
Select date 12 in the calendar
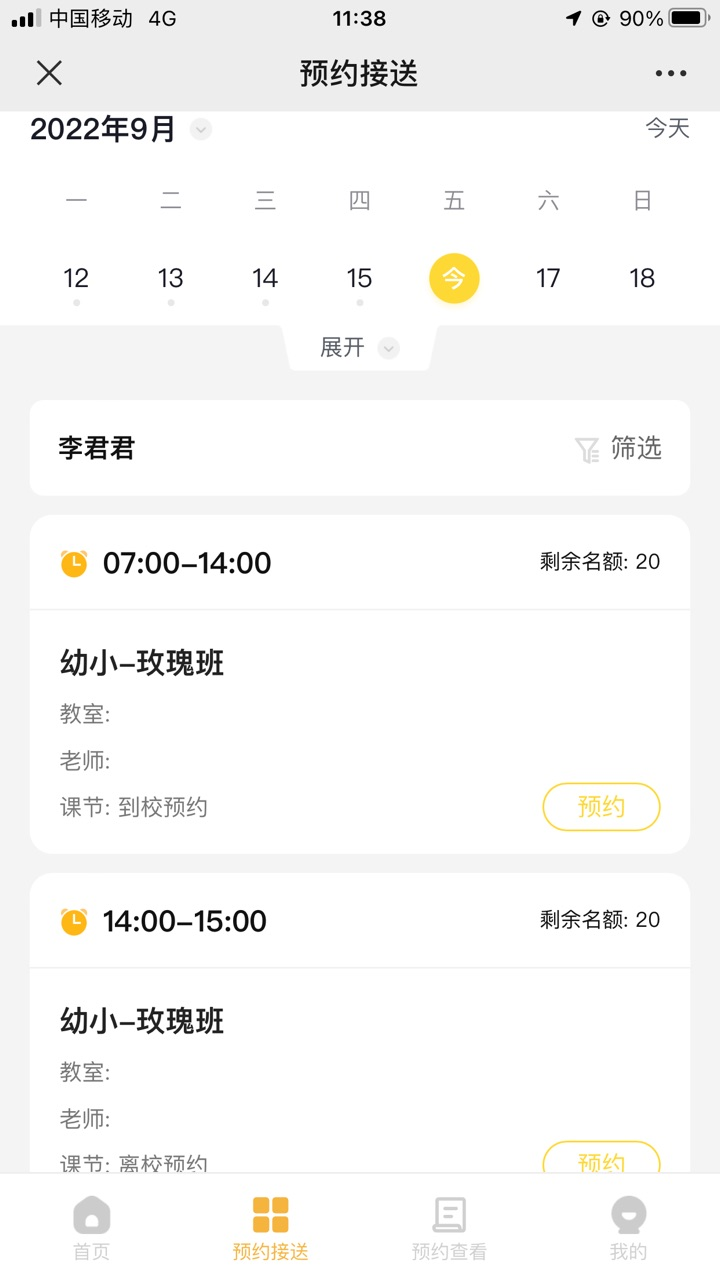[x=76, y=279]
